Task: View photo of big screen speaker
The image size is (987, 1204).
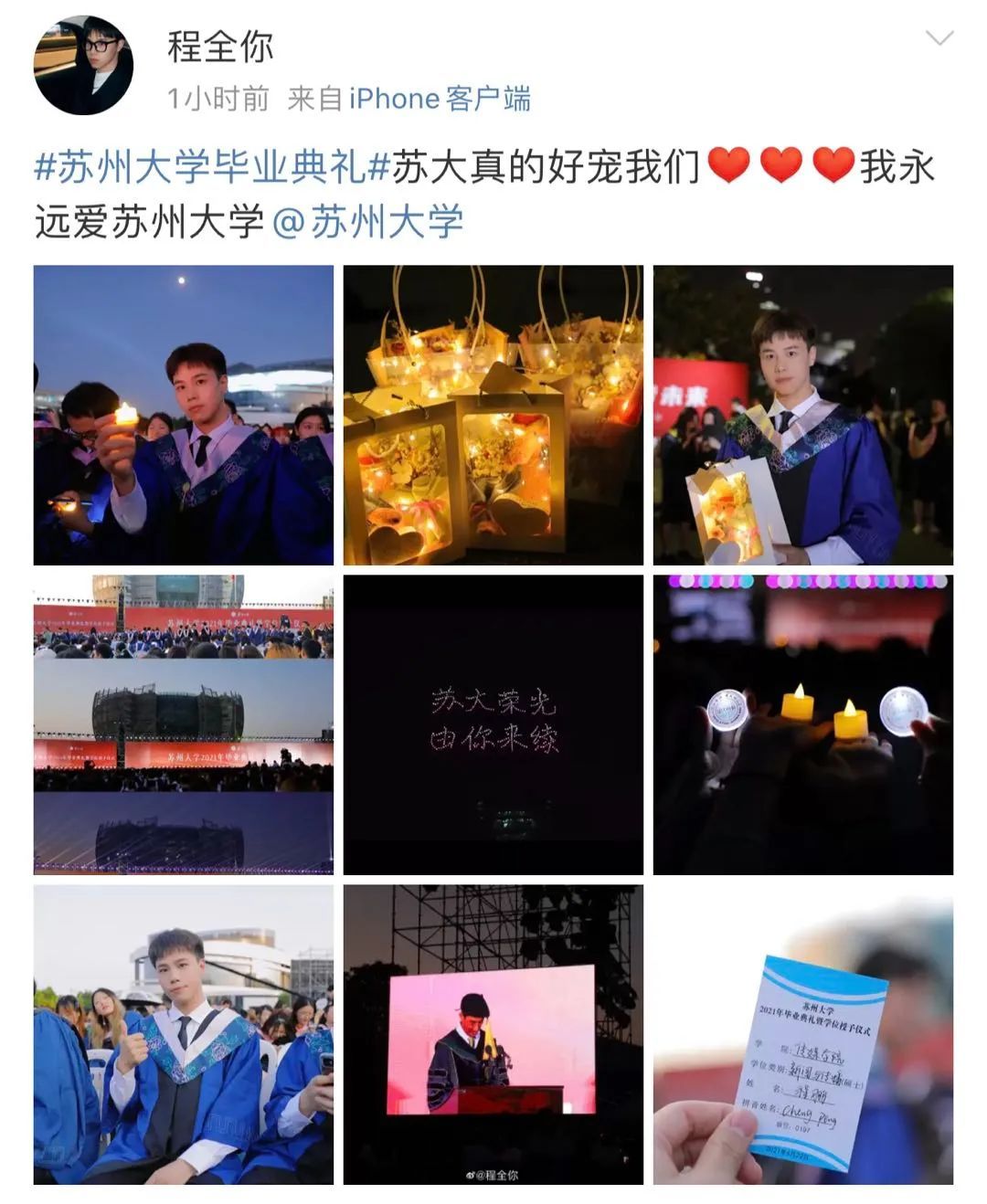Action: pyautogui.click(x=493, y=1034)
